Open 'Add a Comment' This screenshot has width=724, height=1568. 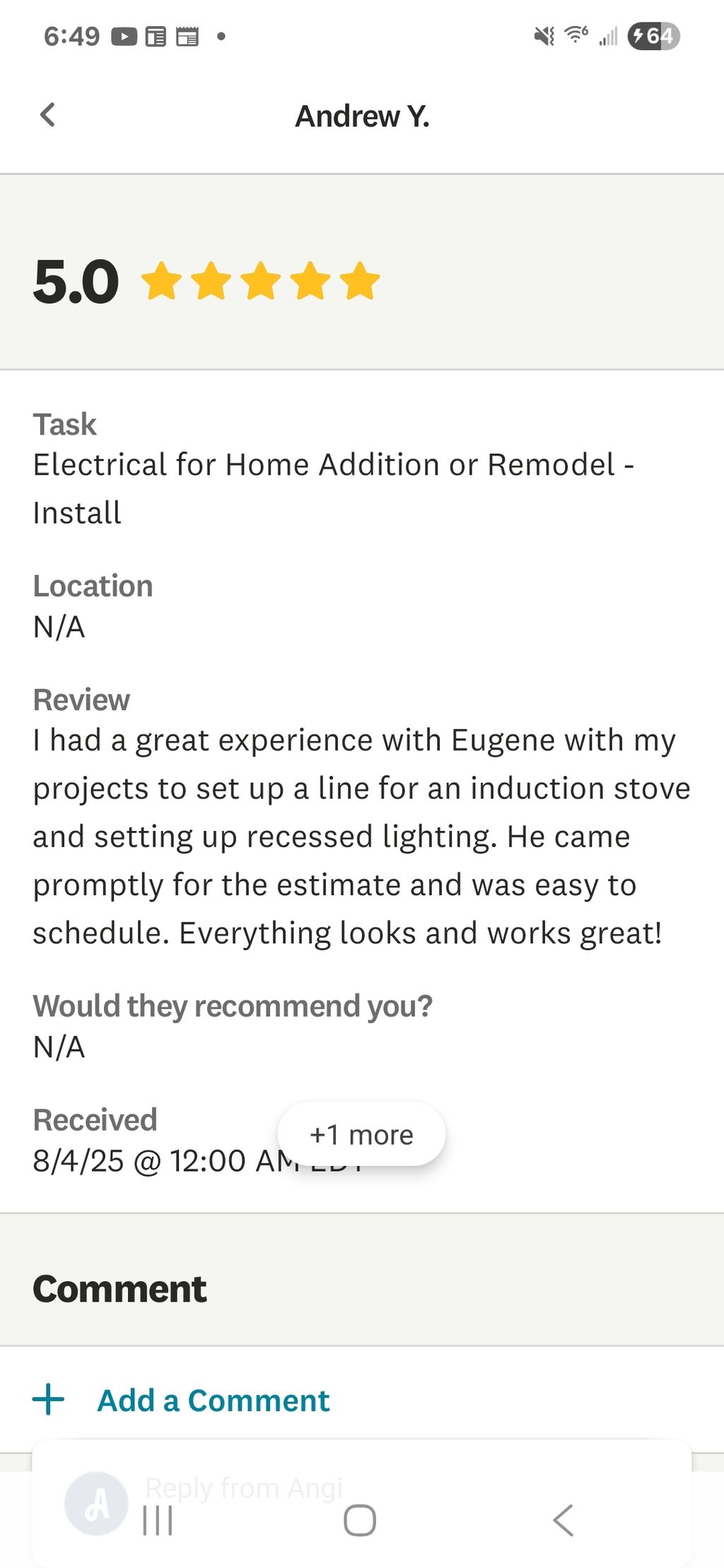[x=212, y=1400]
